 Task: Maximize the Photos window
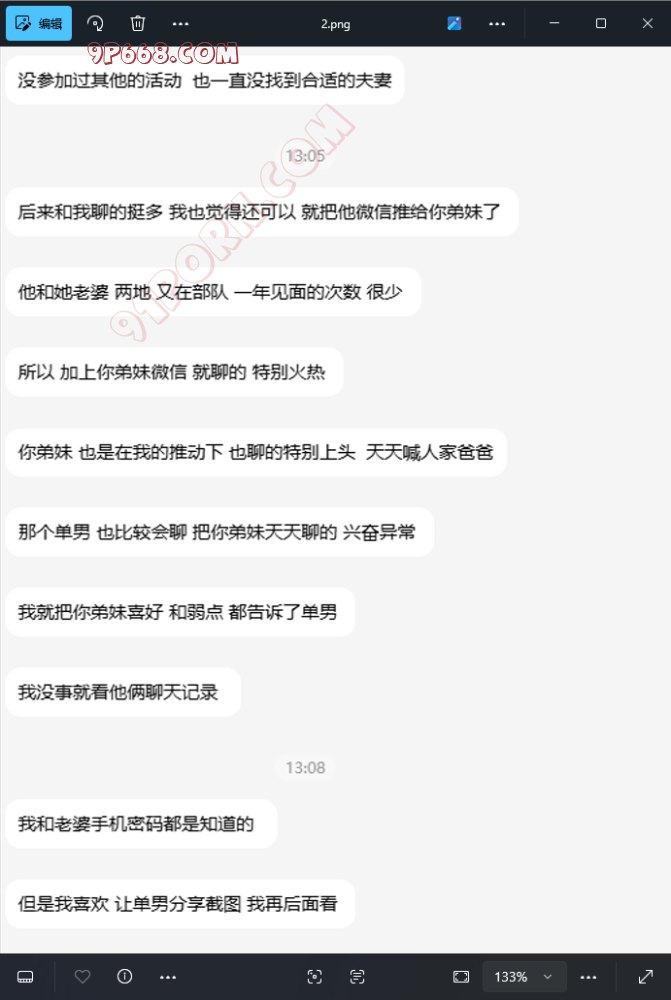click(601, 23)
